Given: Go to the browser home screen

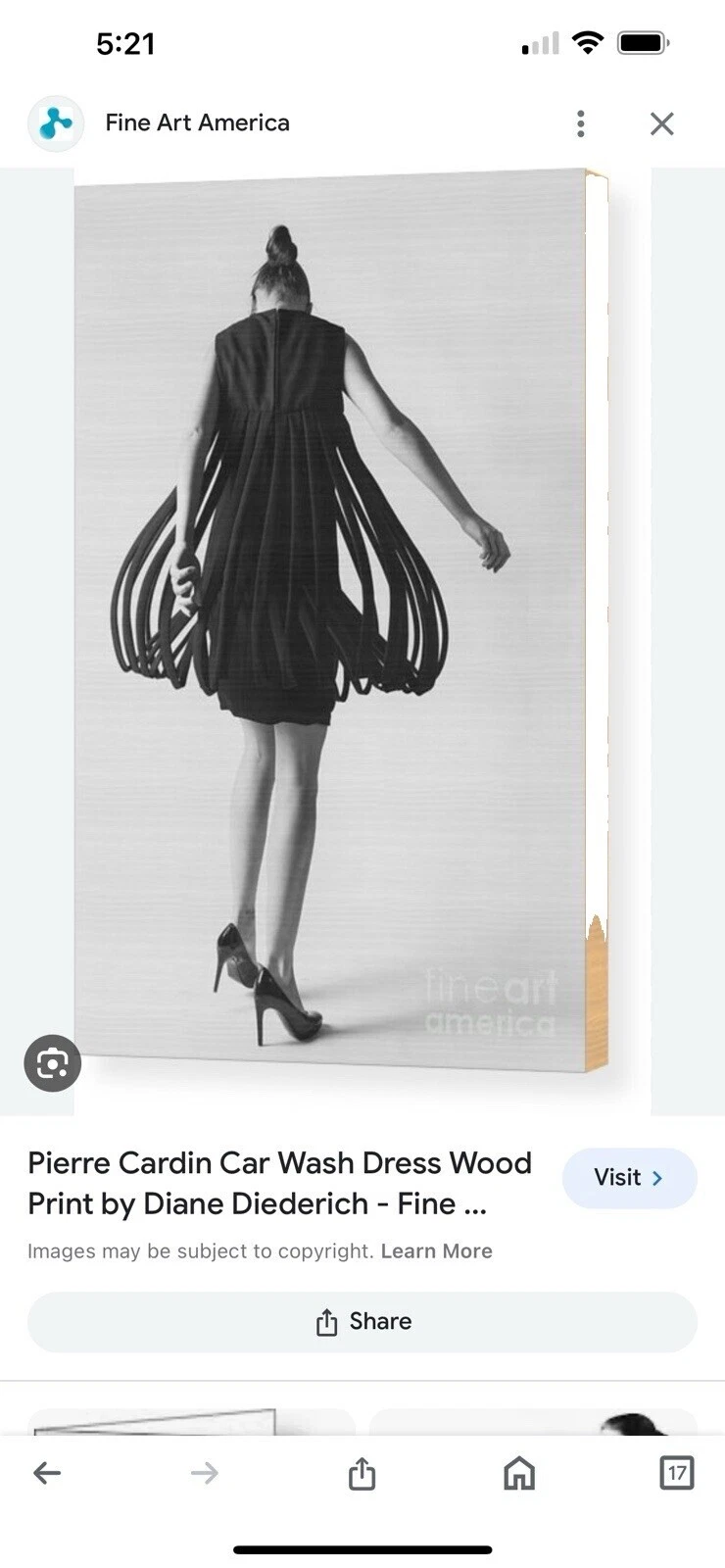Looking at the screenshot, I should [x=518, y=1472].
